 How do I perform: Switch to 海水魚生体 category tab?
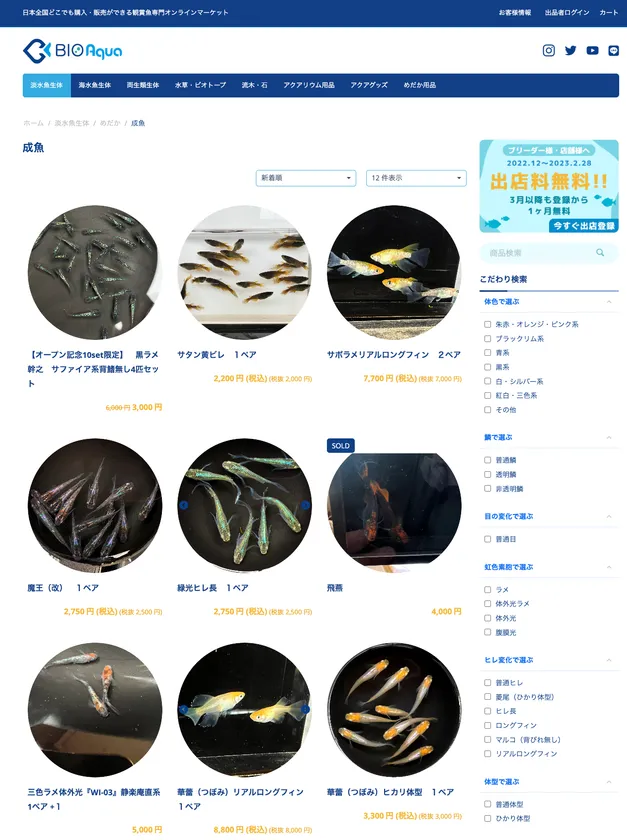pos(95,86)
